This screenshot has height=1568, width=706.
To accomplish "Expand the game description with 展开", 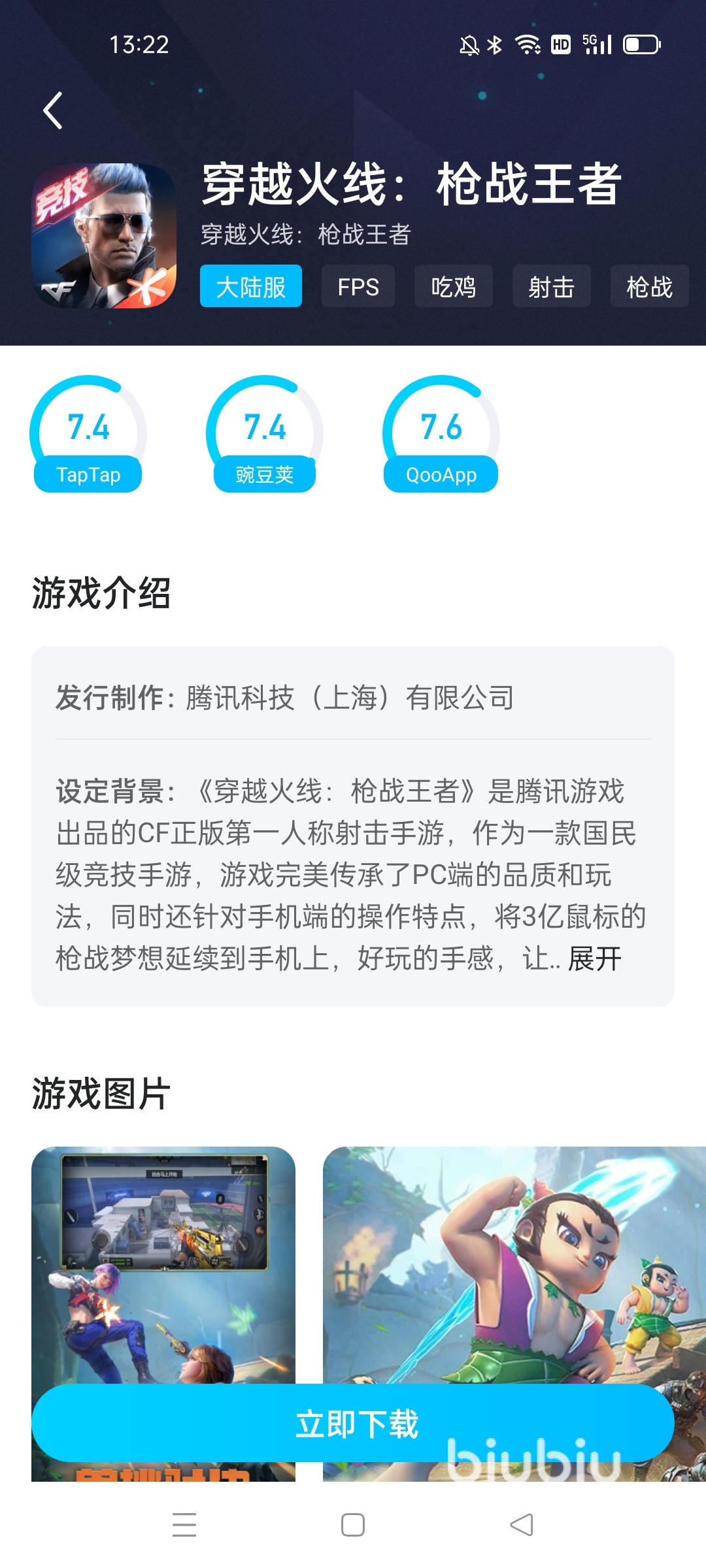I will [x=595, y=958].
